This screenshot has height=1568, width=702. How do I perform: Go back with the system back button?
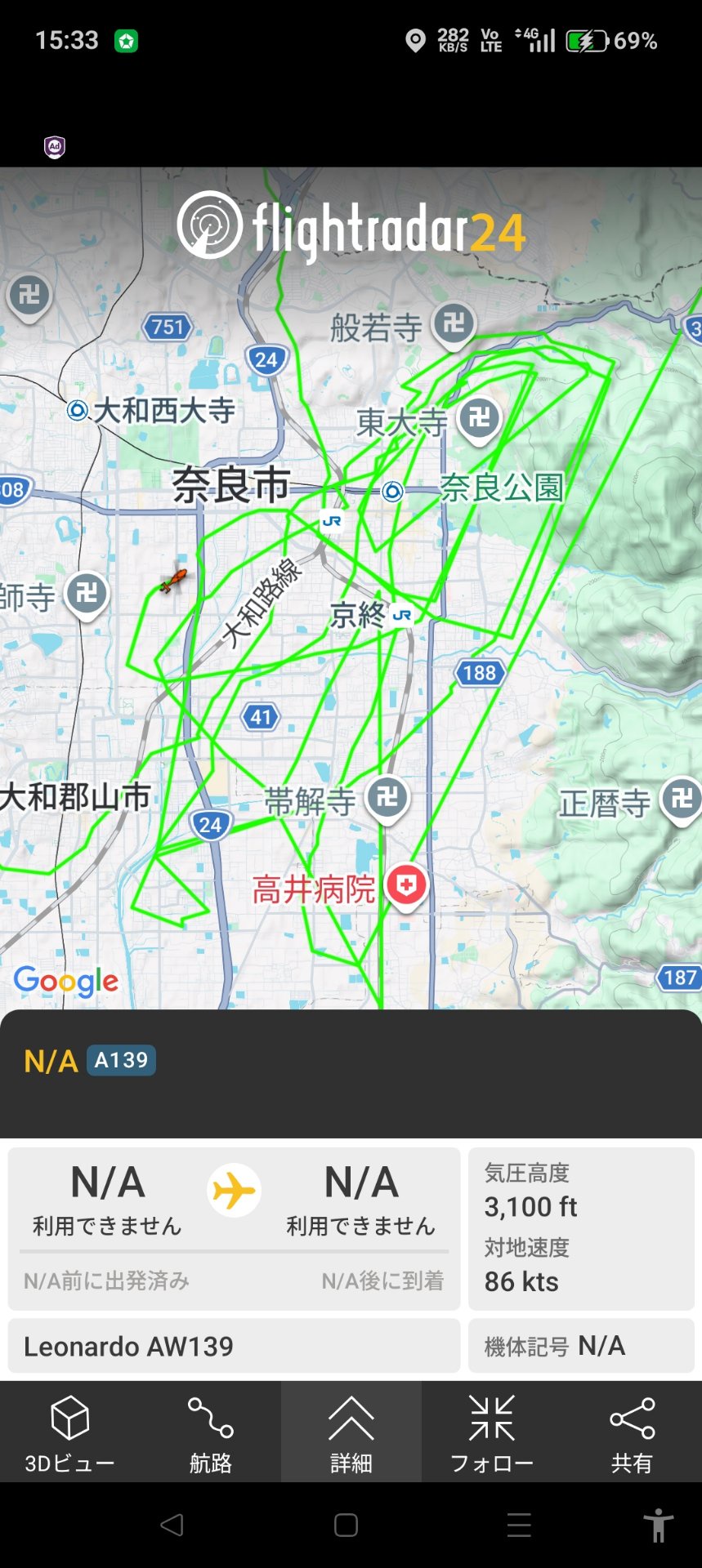coord(172,1525)
